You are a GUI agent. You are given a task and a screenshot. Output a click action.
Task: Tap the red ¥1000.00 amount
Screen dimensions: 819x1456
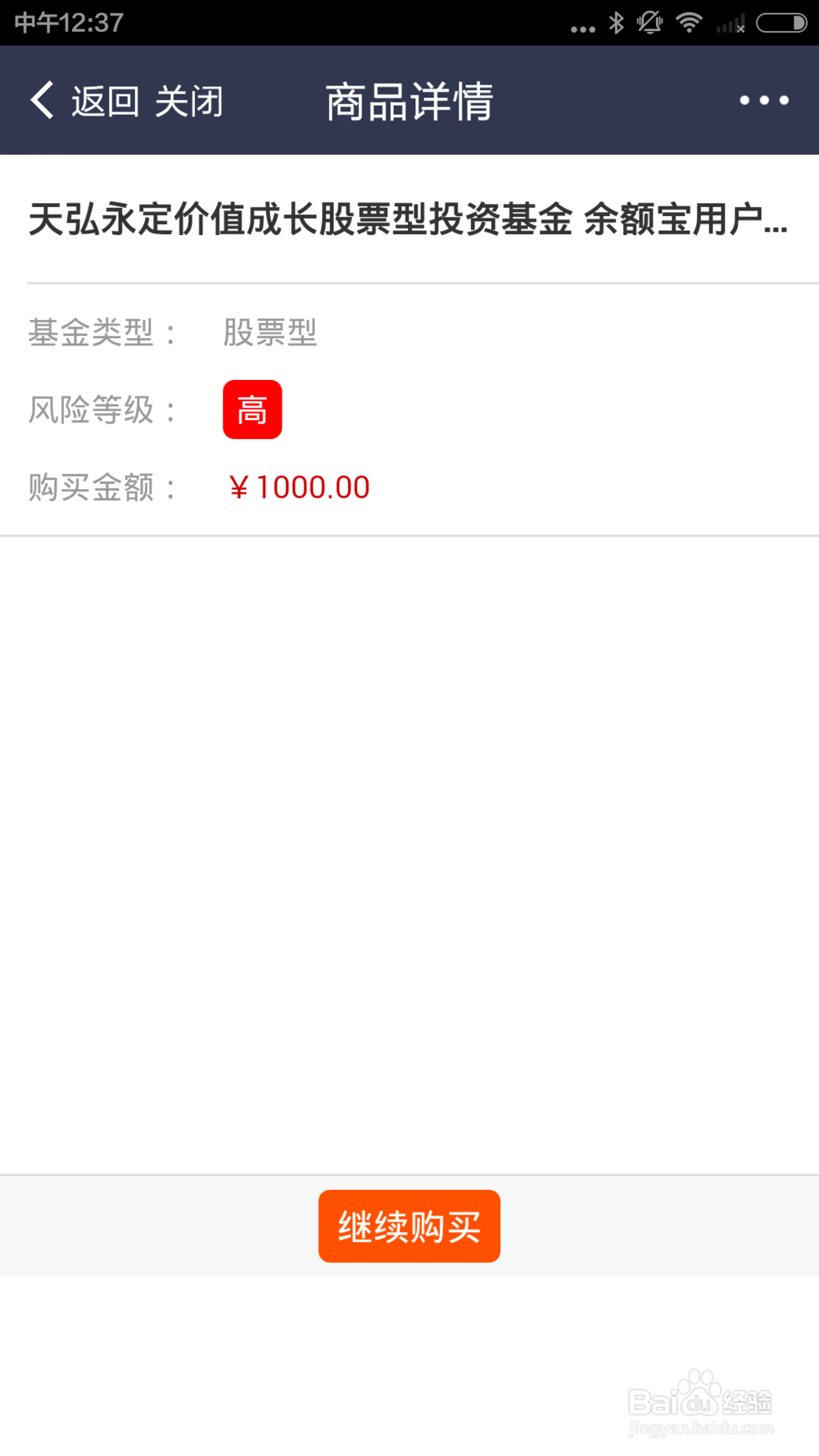300,486
